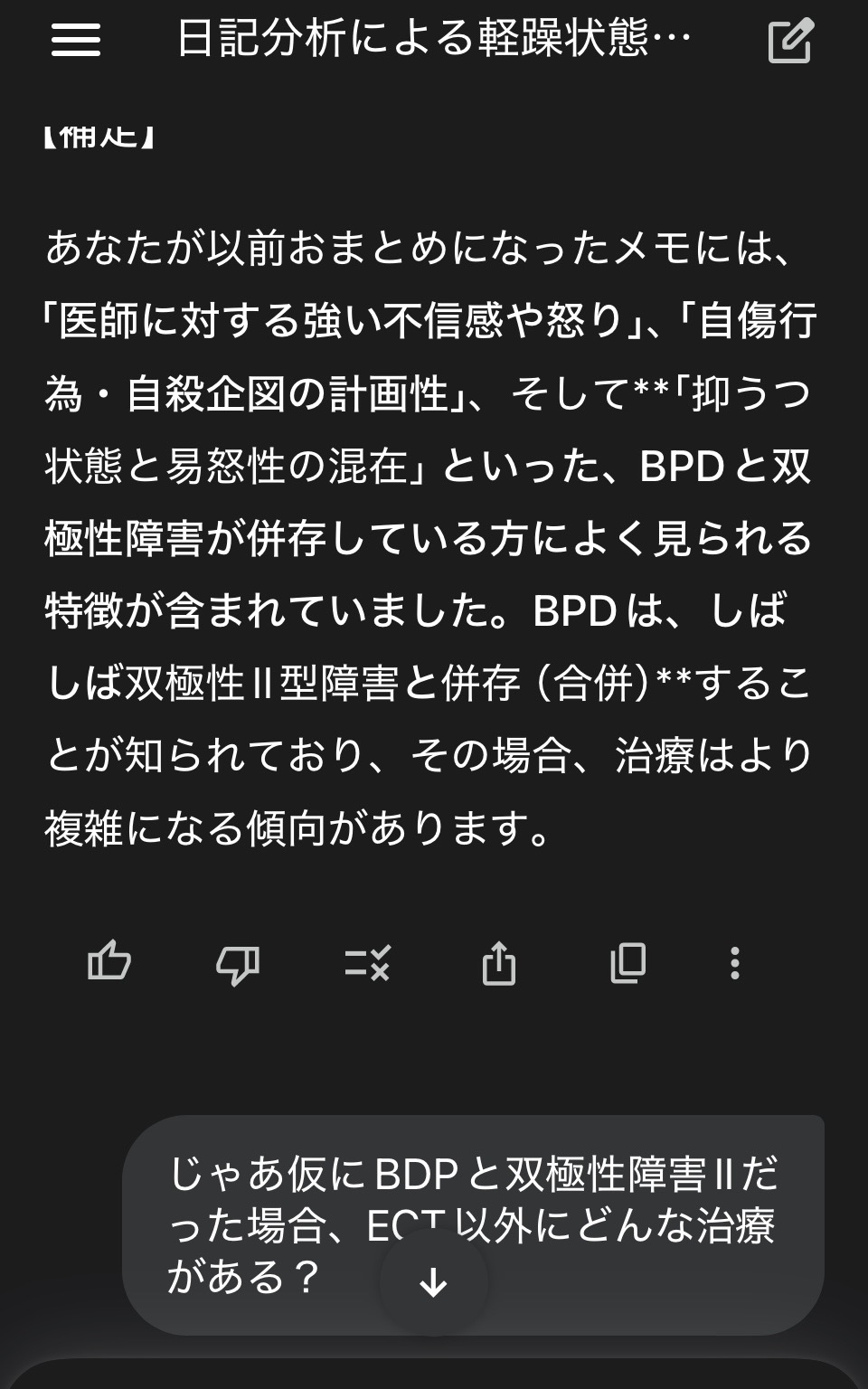The image size is (868, 1389).
Task: Tap the modify response icon
Action: [x=367, y=963]
